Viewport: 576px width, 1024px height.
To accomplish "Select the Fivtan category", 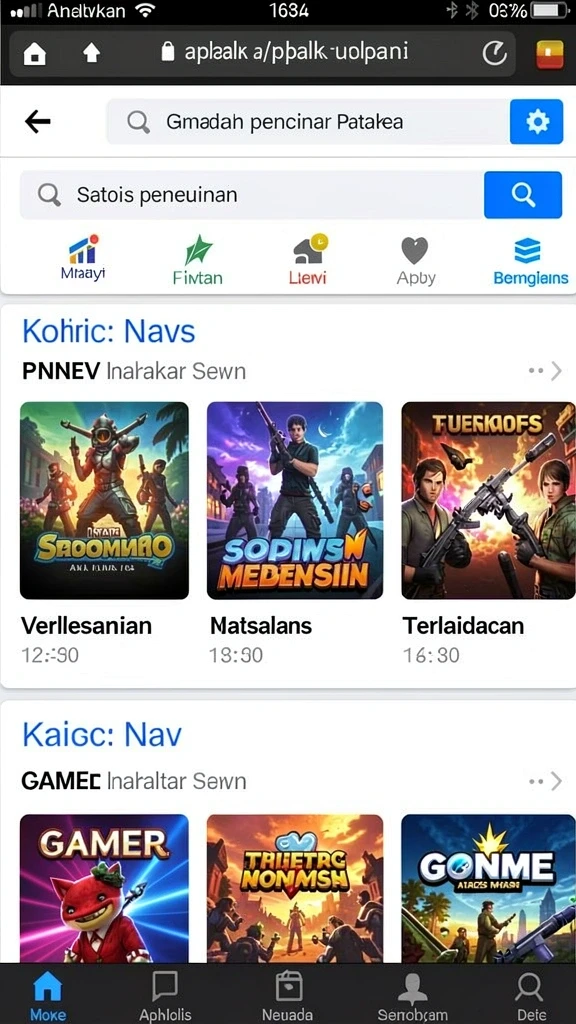I will coord(198,261).
